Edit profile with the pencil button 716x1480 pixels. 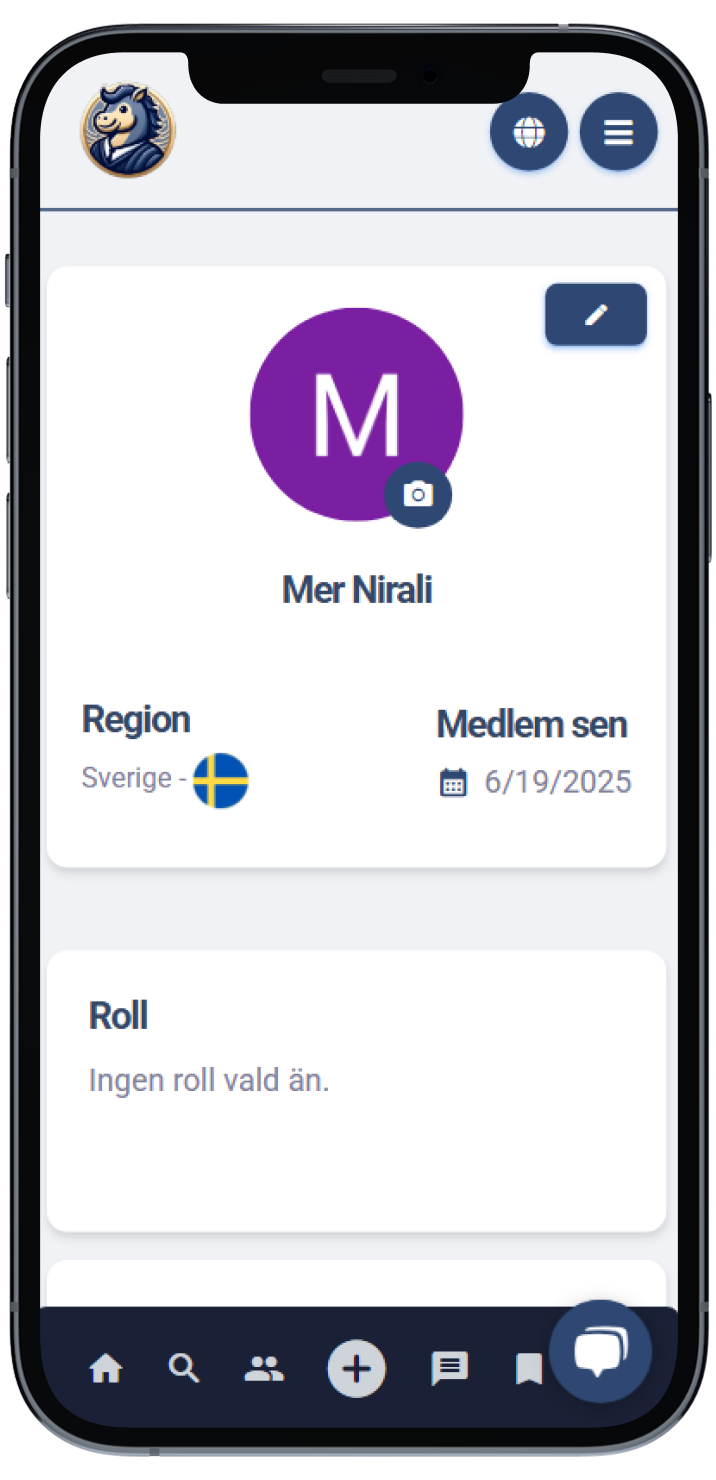[x=596, y=315]
